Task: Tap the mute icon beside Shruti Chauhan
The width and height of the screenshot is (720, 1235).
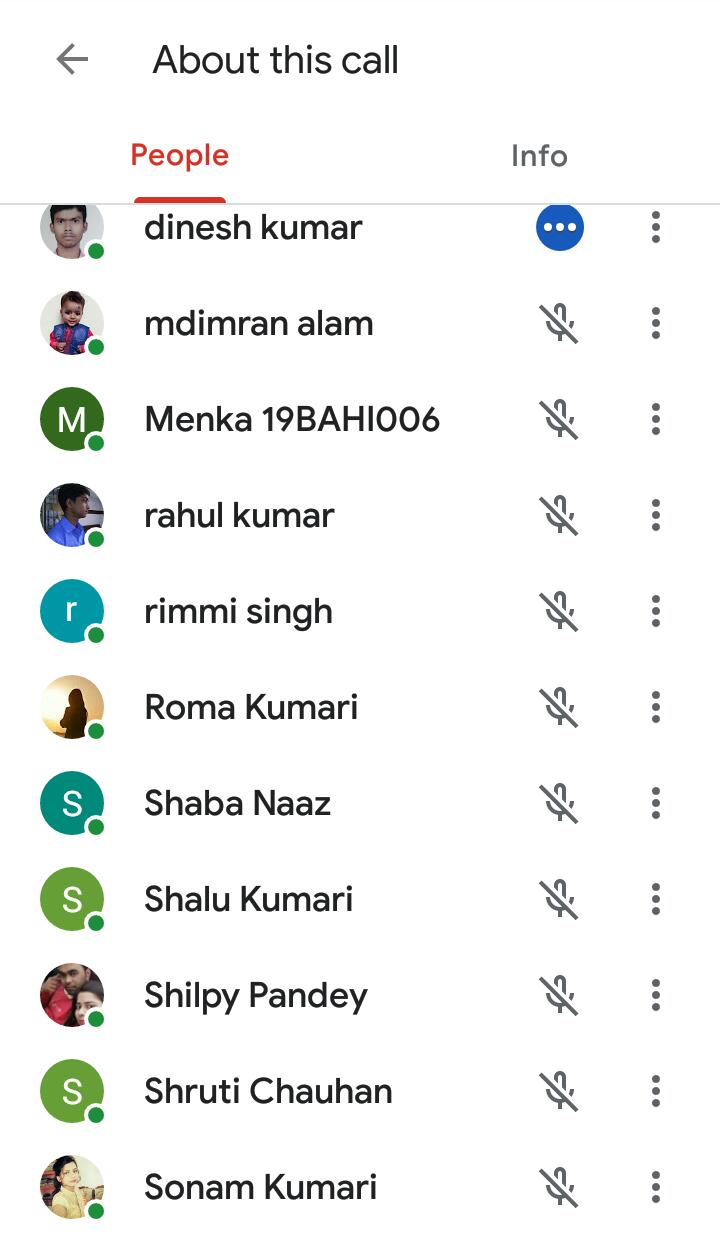Action: pyautogui.click(x=560, y=1091)
